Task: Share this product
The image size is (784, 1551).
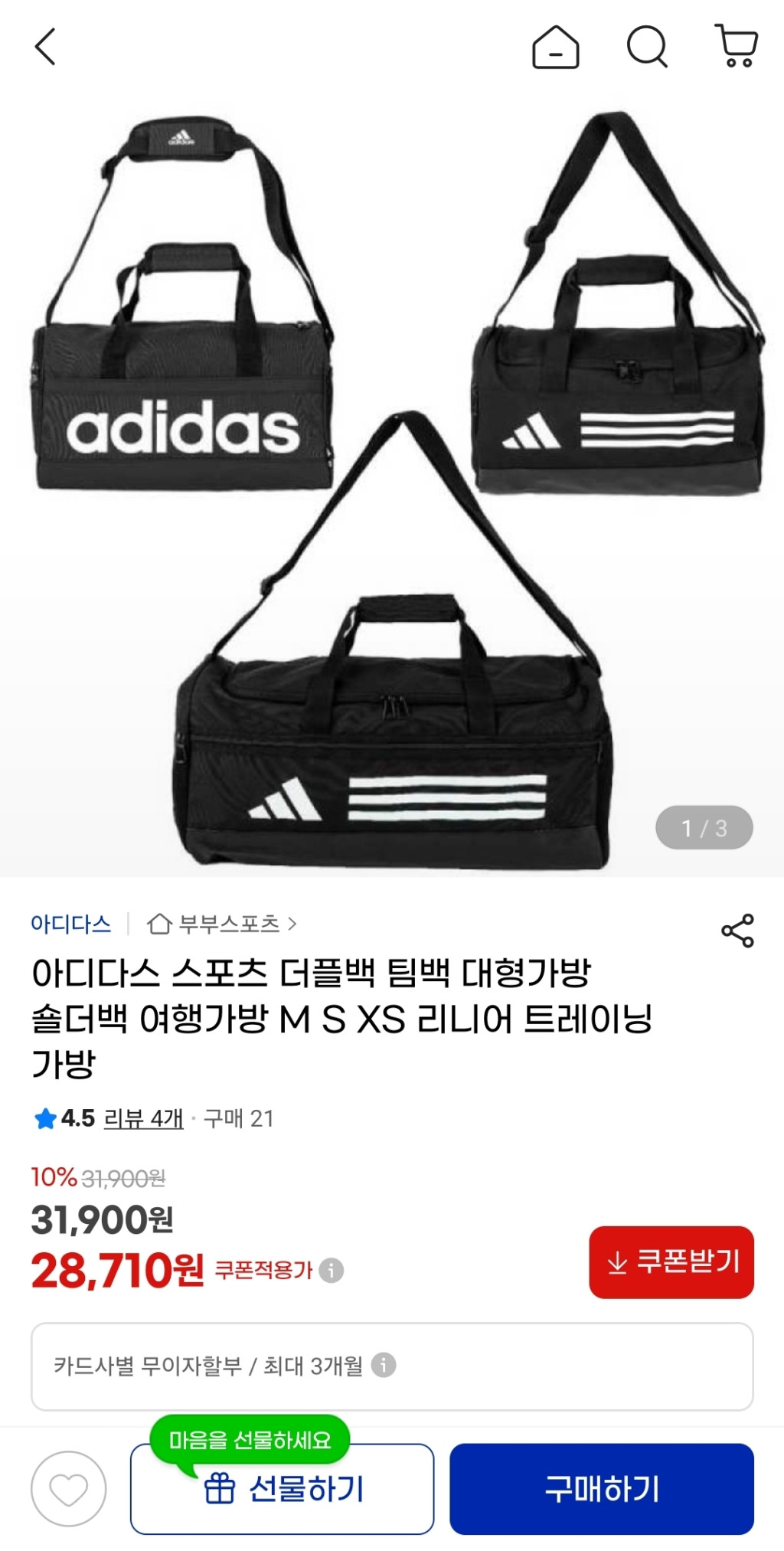Action: tap(737, 931)
